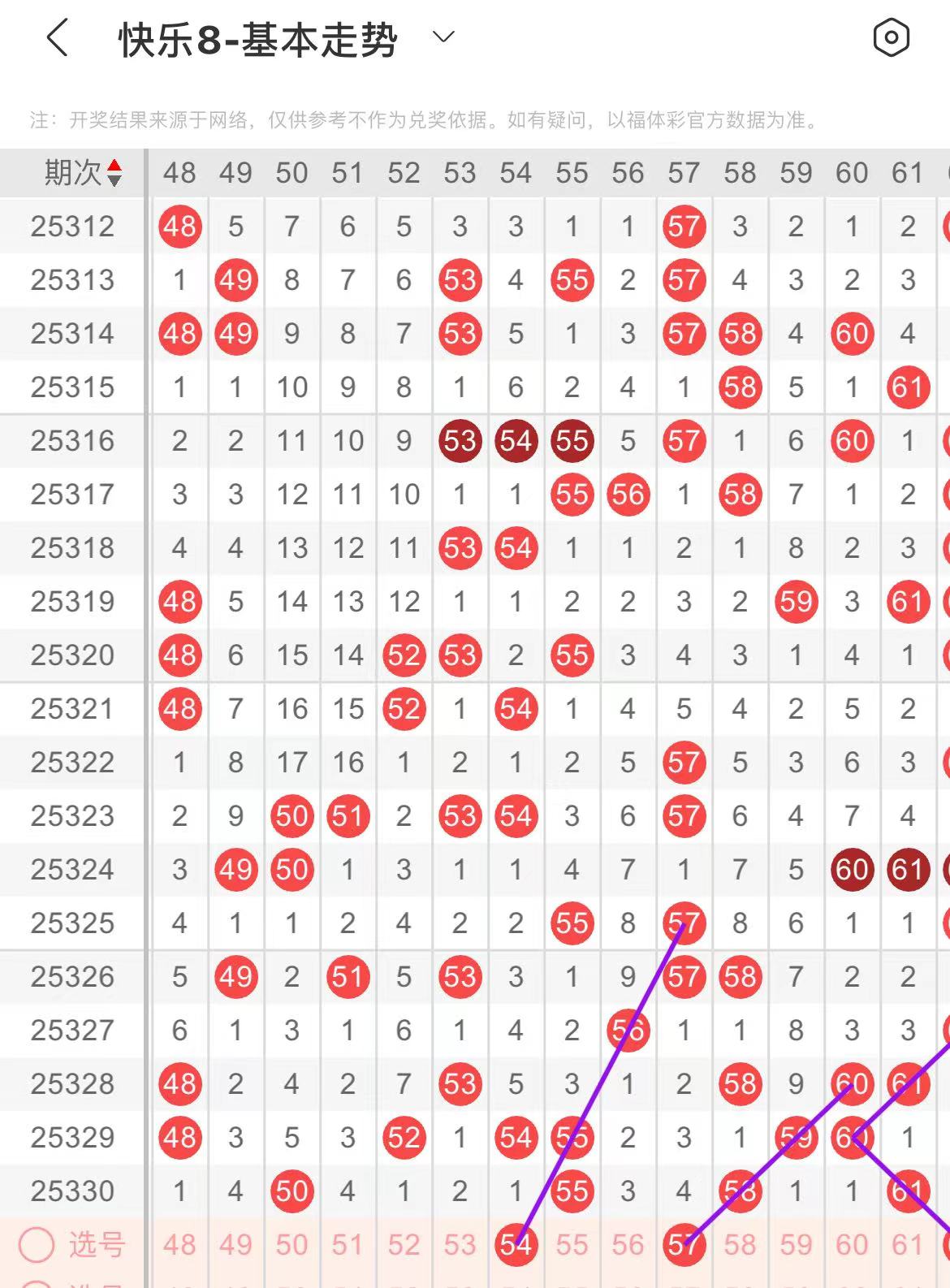Viewport: 950px width, 1288px height.
Task: Open the settings hexagon icon
Action: pos(891,37)
